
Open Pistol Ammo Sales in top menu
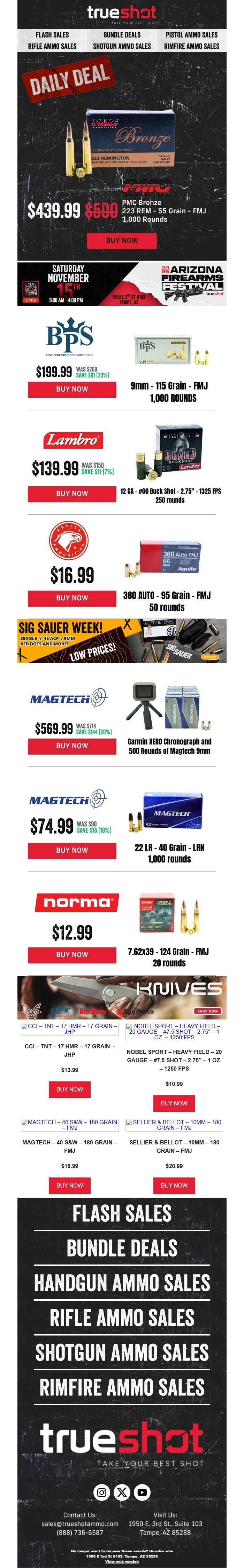coord(191,35)
